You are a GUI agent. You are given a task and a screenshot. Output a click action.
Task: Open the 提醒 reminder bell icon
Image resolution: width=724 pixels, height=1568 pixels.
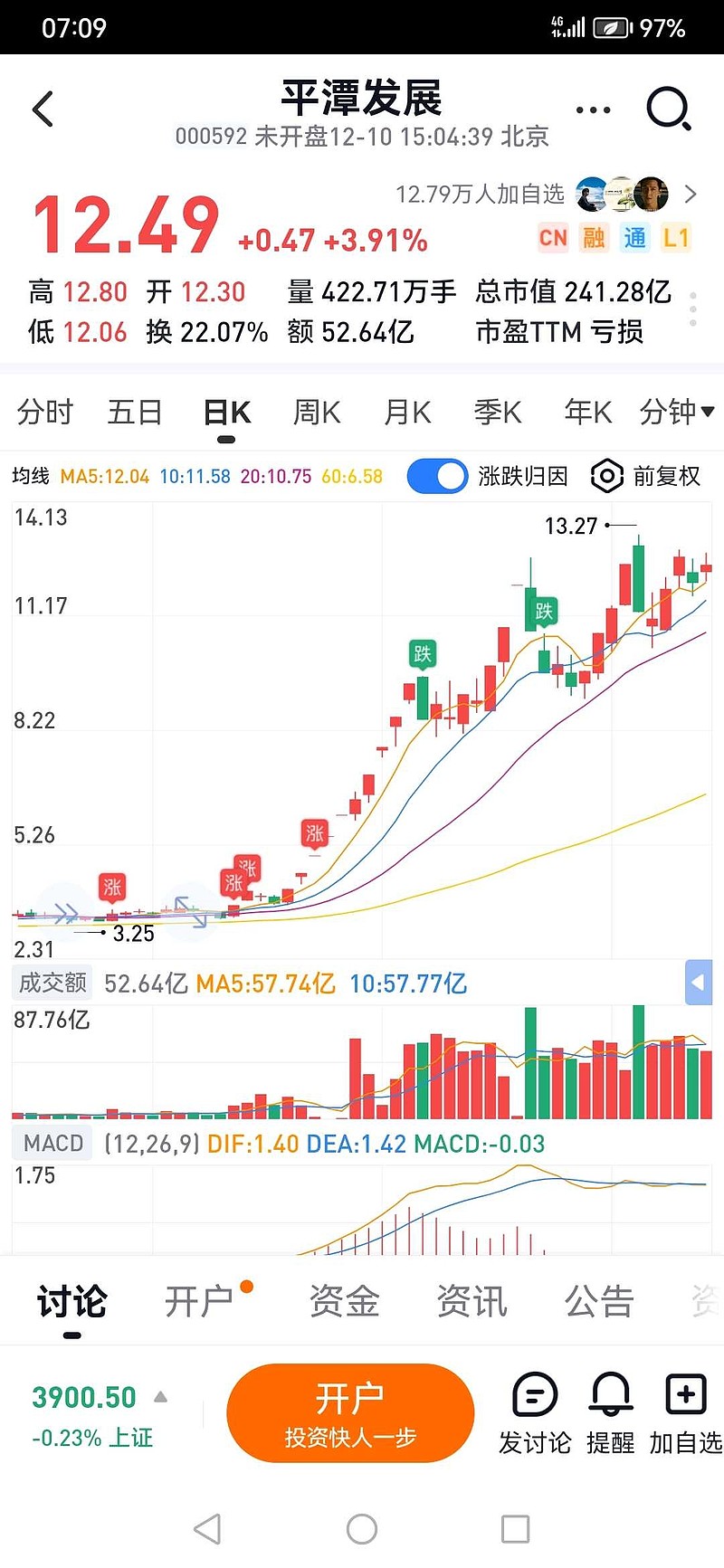click(x=609, y=1398)
